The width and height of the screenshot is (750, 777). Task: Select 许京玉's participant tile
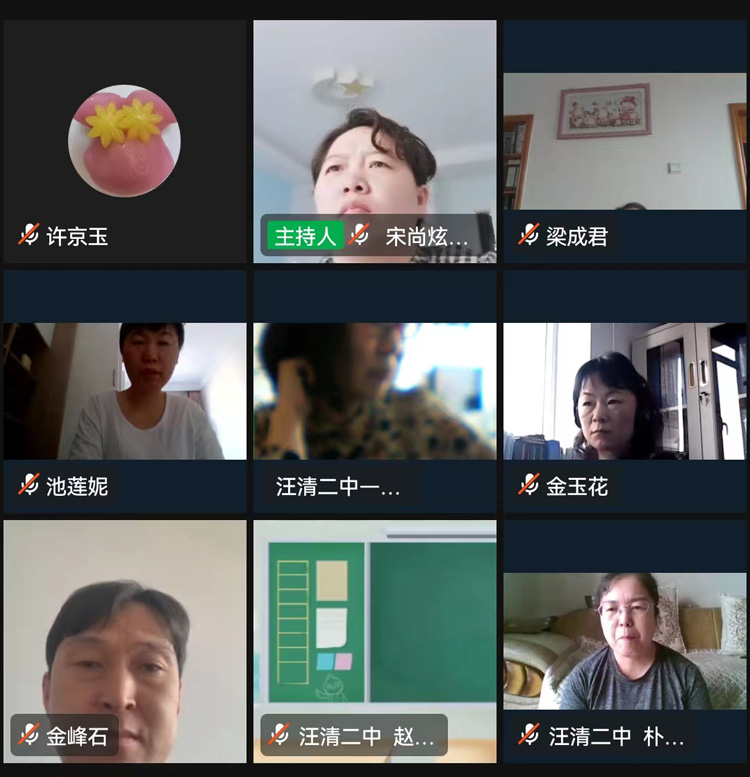[125, 140]
